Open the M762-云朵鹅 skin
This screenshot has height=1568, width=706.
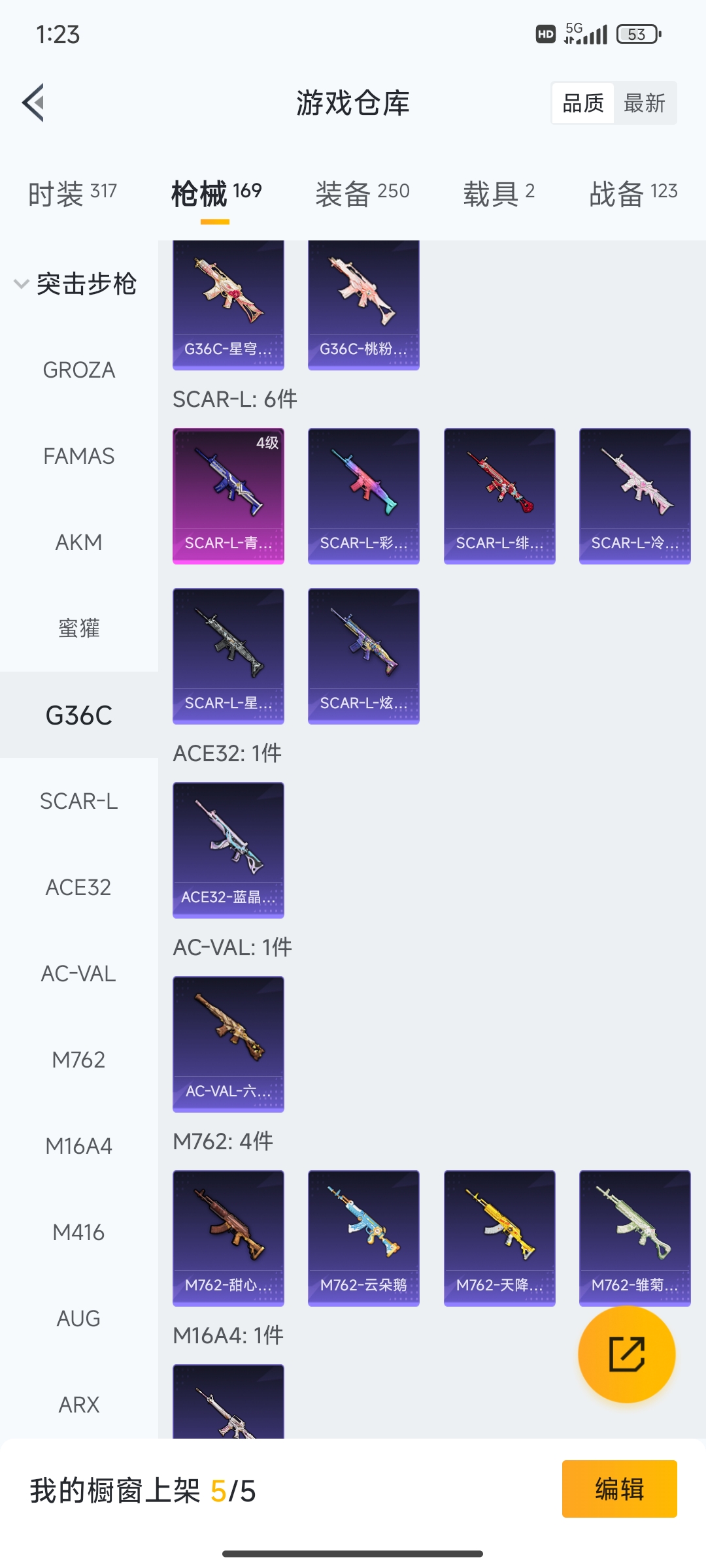tap(363, 1238)
